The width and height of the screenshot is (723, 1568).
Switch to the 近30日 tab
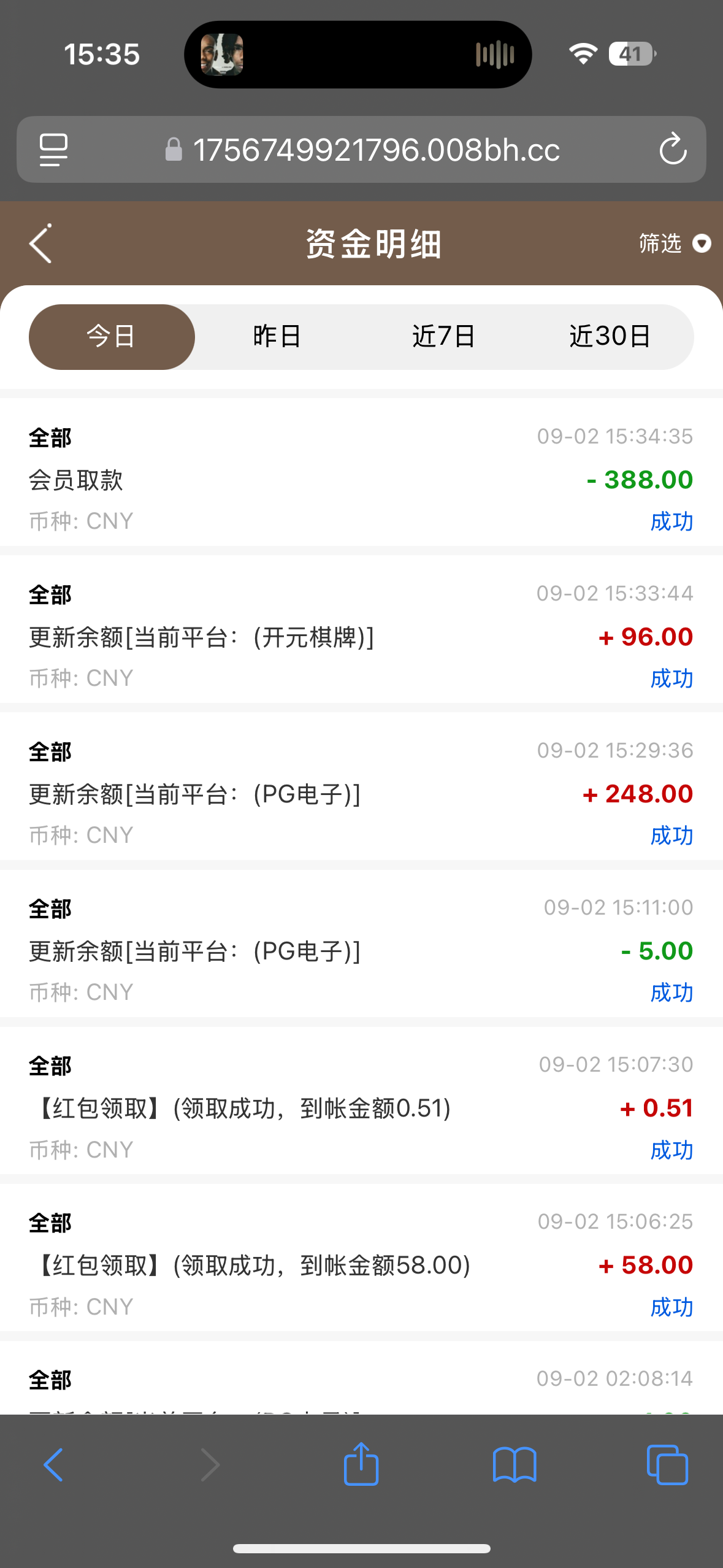(x=610, y=337)
